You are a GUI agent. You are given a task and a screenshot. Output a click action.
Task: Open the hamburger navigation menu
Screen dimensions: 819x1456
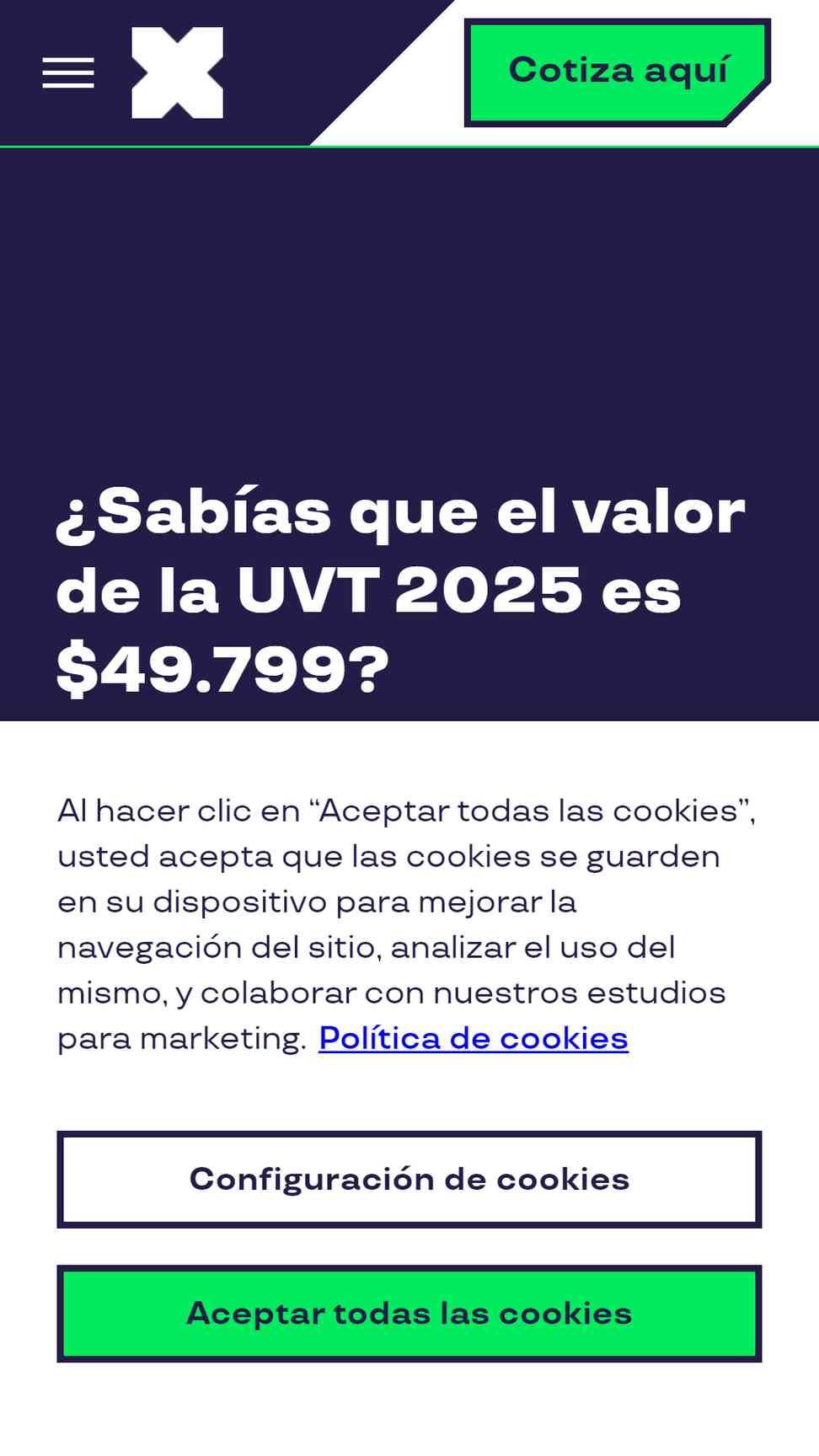pos(68,73)
